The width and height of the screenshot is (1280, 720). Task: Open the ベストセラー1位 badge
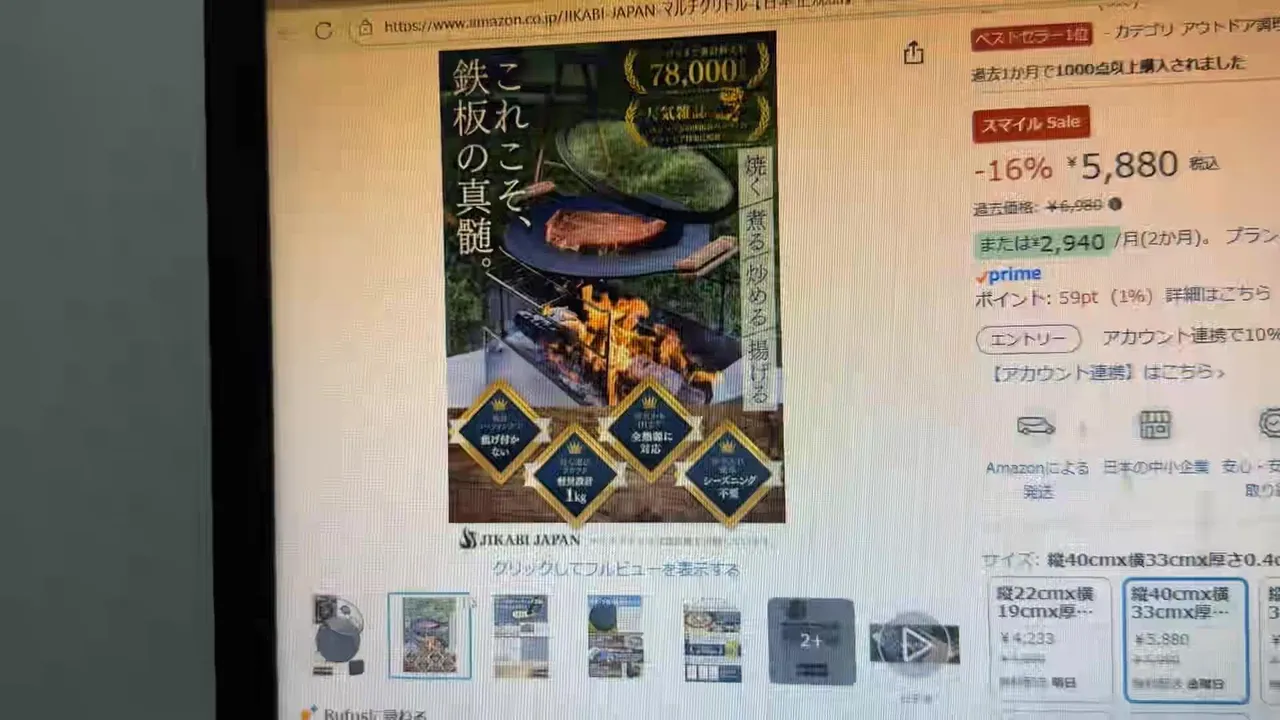click(1030, 37)
